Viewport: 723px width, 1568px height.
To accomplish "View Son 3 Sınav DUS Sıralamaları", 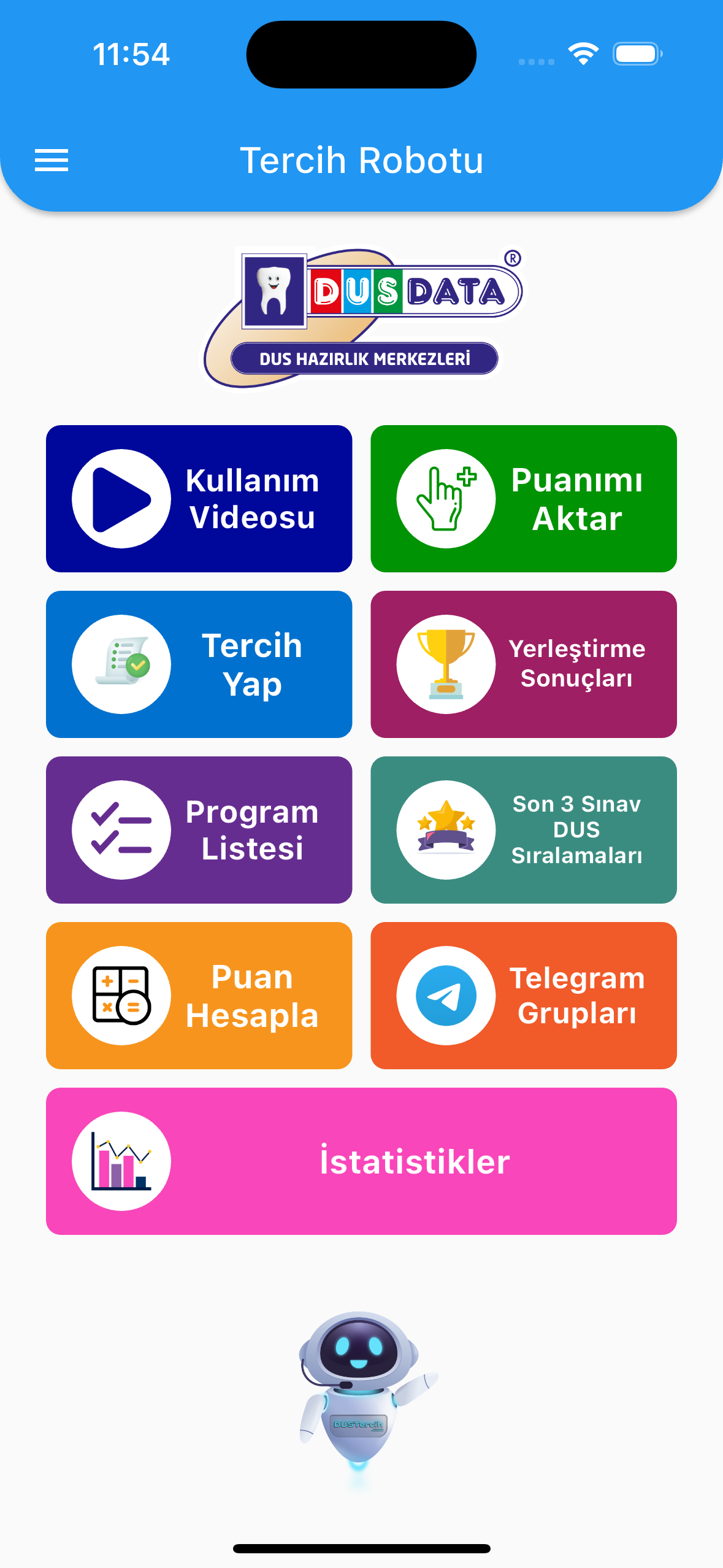I will tap(523, 830).
